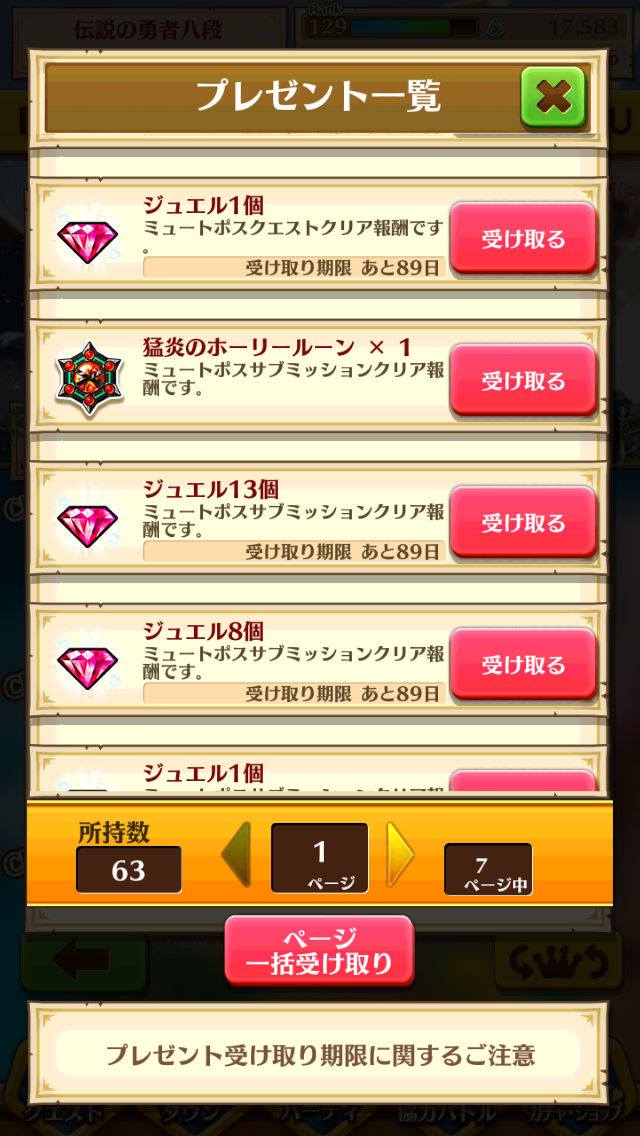Claim the ジュエル8個 present
The width and height of the screenshot is (640, 1136).
coord(523,665)
